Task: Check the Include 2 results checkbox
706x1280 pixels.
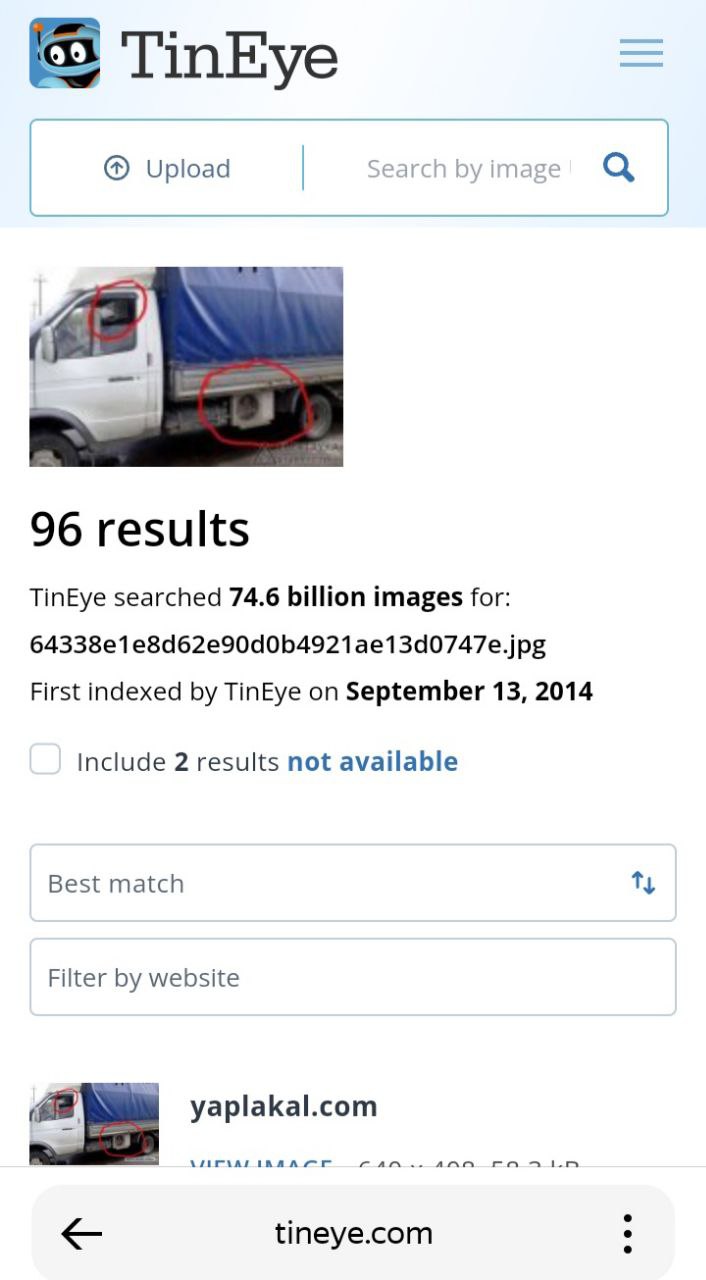Action: click(x=46, y=760)
